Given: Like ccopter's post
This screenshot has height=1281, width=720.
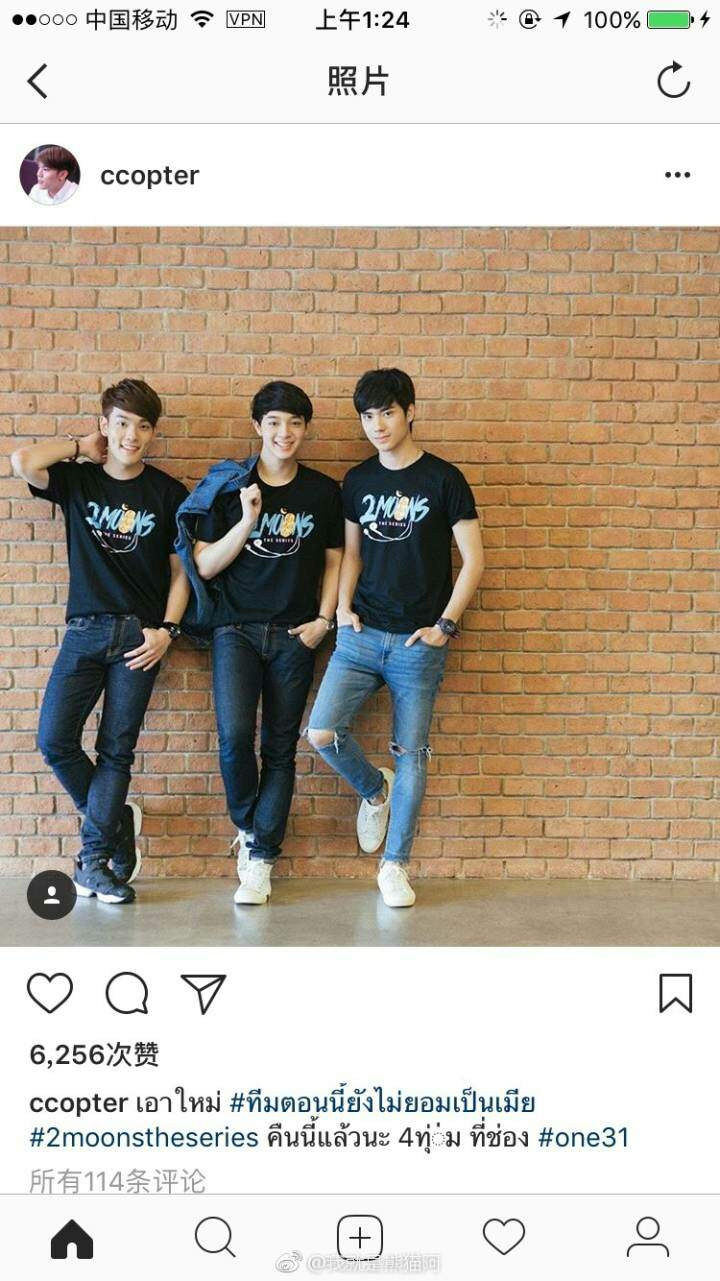Looking at the screenshot, I should (49, 993).
